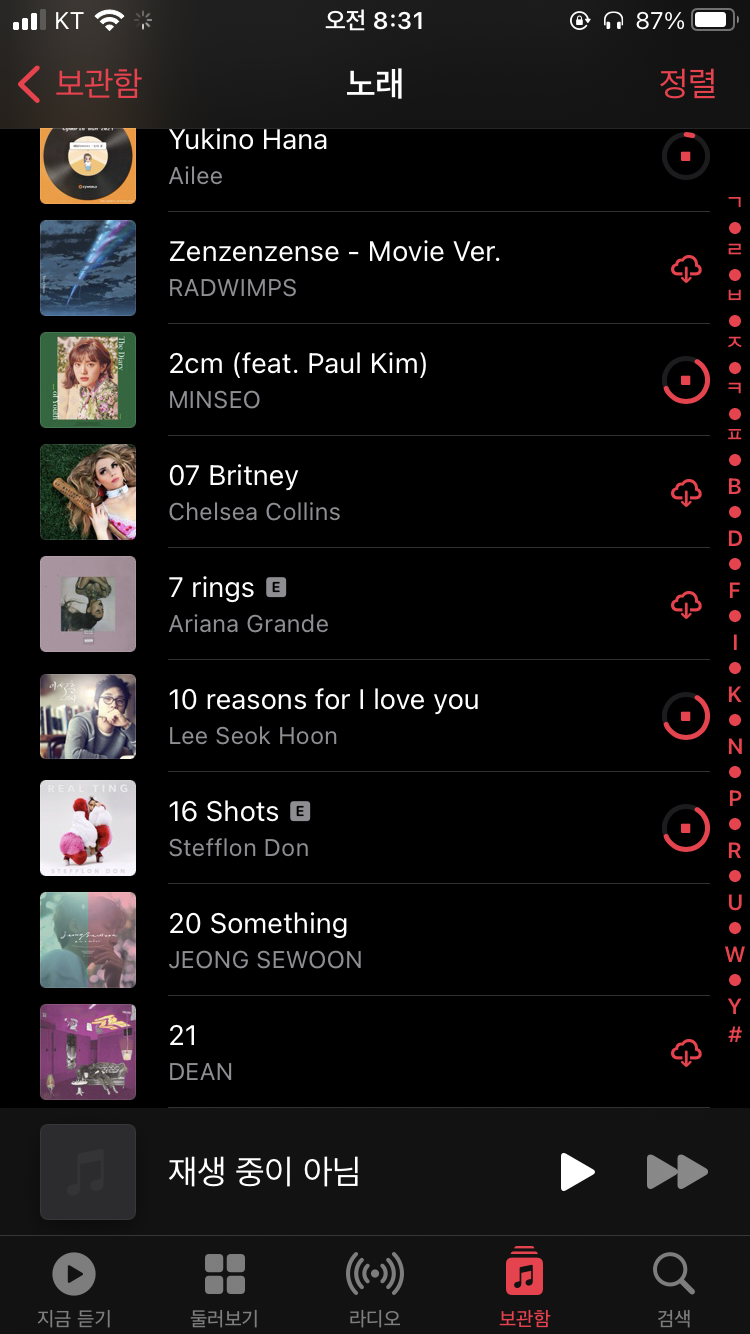Stop the 16 Shots download

(686, 828)
